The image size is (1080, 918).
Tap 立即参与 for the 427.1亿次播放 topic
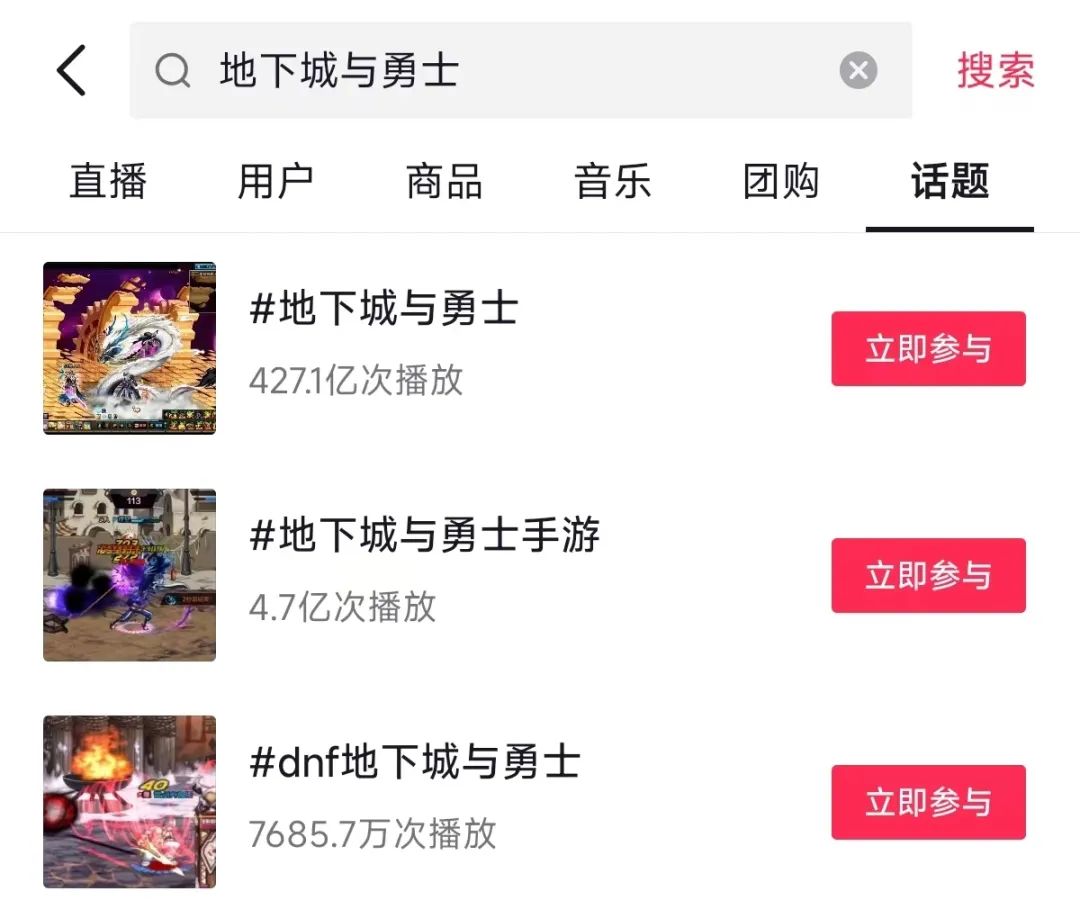click(x=928, y=349)
